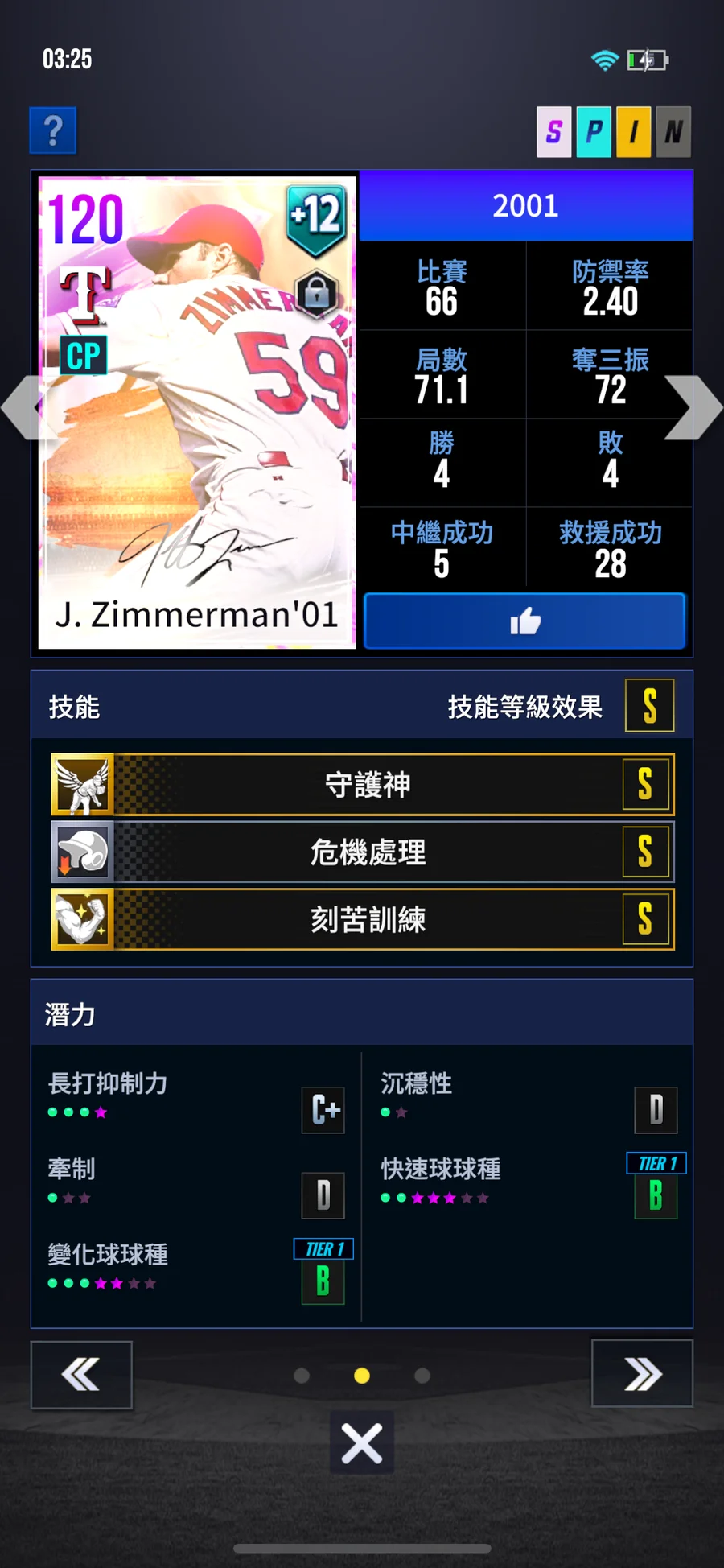The height and width of the screenshot is (1568, 724).
Task: Select the first page indicator dot
Action: click(302, 1376)
